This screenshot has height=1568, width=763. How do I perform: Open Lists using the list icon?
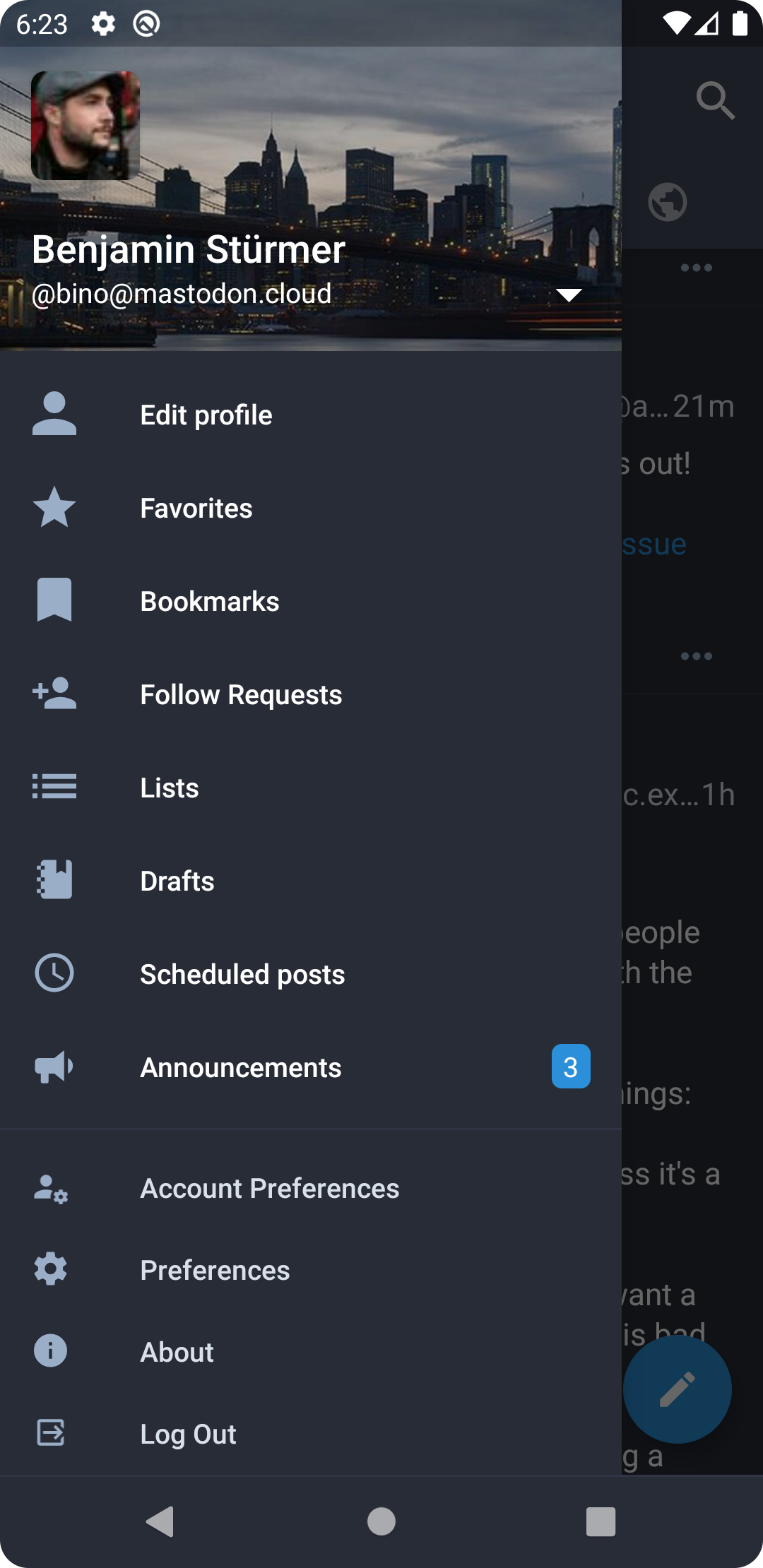click(x=54, y=787)
